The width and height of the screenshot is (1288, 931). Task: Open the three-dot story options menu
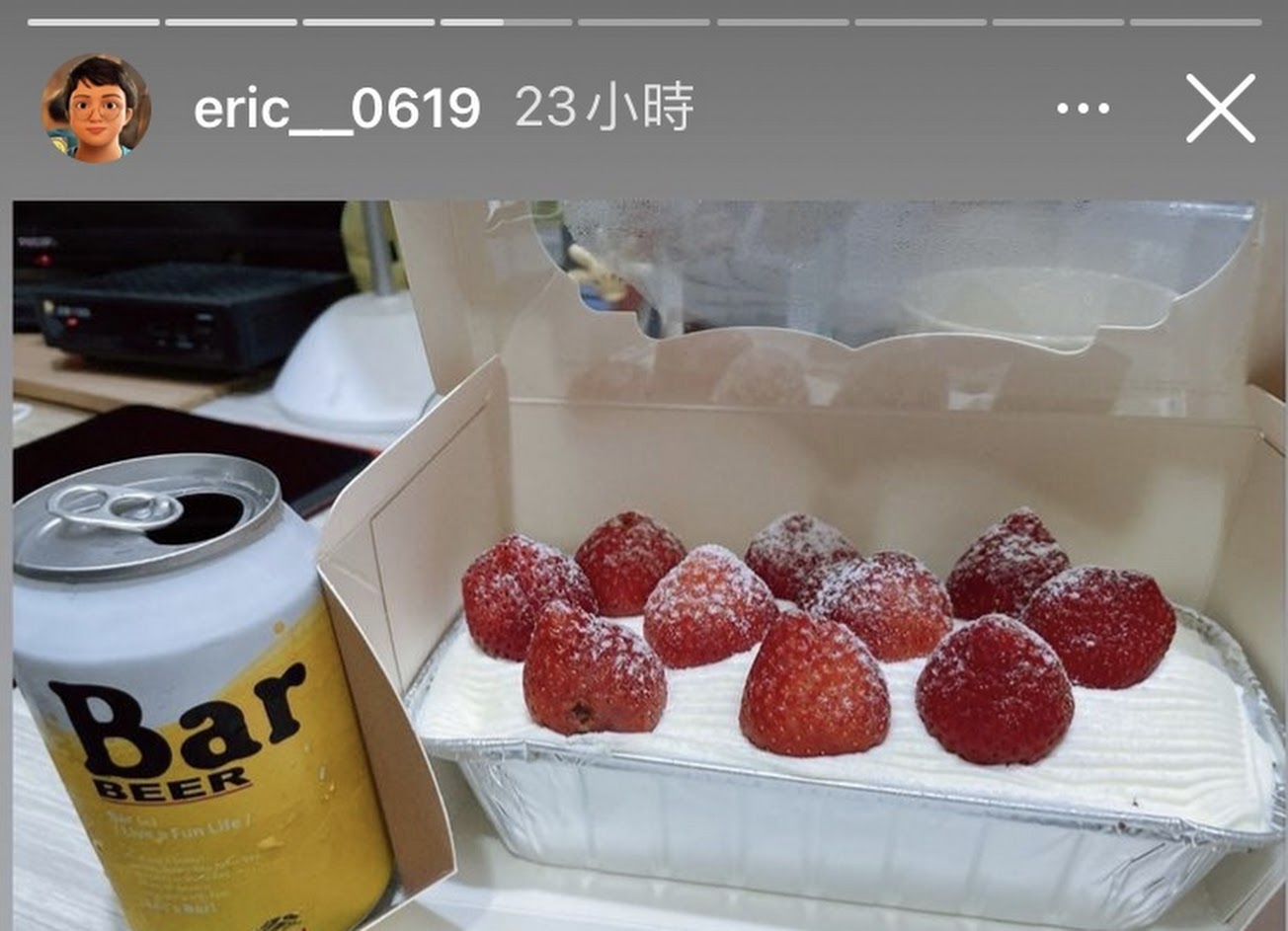(1083, 109)
